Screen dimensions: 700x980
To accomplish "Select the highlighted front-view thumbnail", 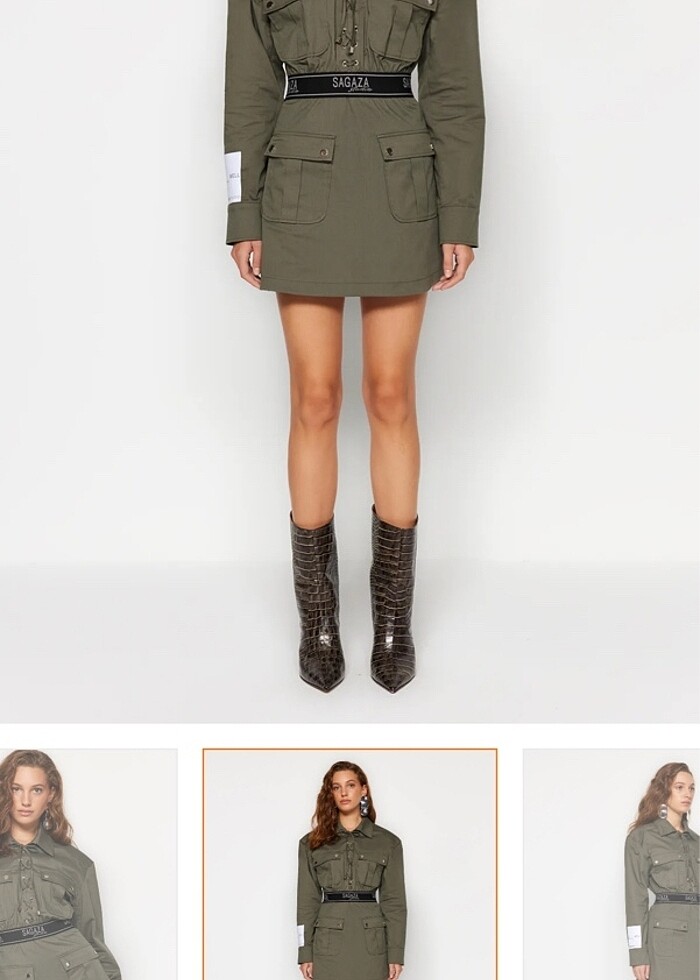I will point(350,865).
